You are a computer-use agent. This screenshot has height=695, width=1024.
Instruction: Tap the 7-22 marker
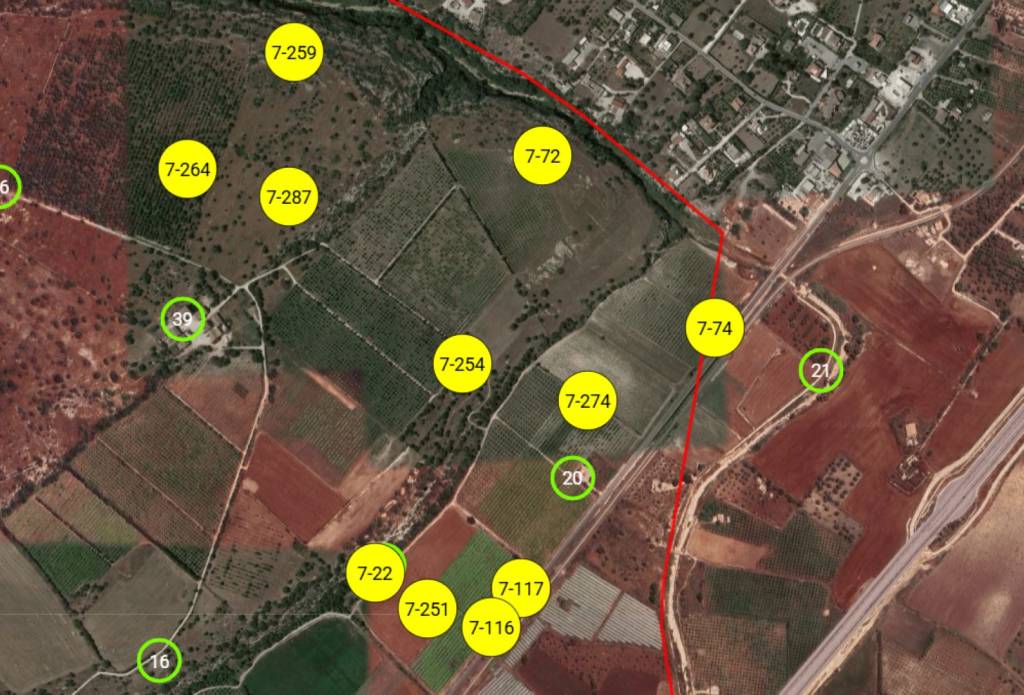tap(375, 574)
